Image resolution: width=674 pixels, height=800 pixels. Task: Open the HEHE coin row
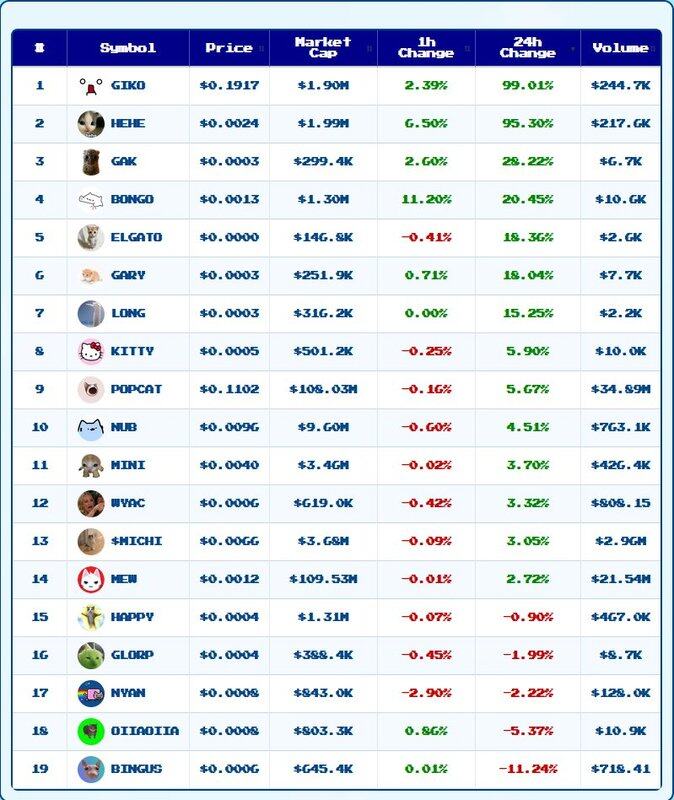pyautogui.click(x=128, y=124)
